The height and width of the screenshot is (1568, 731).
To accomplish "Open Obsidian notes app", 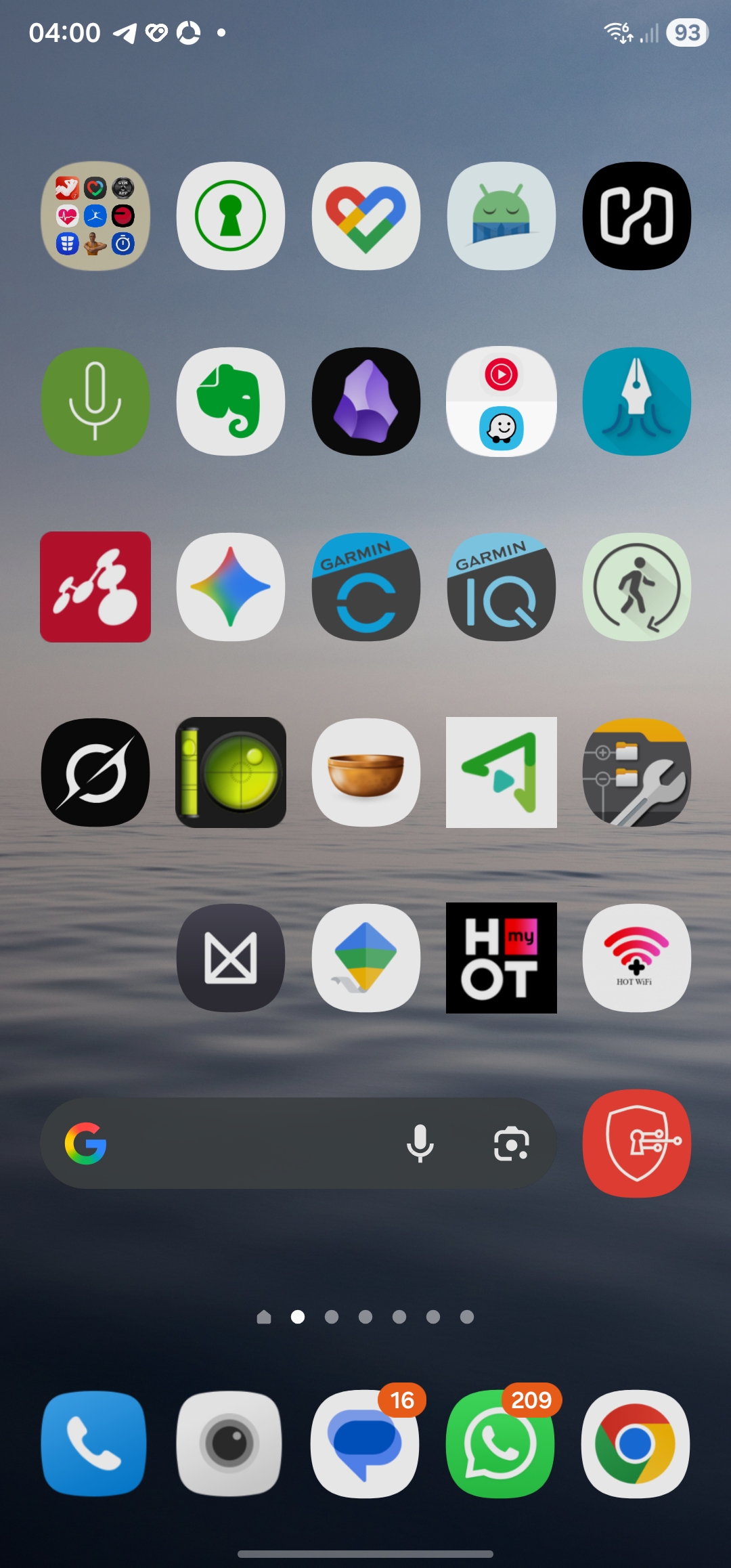I will 366,401.
